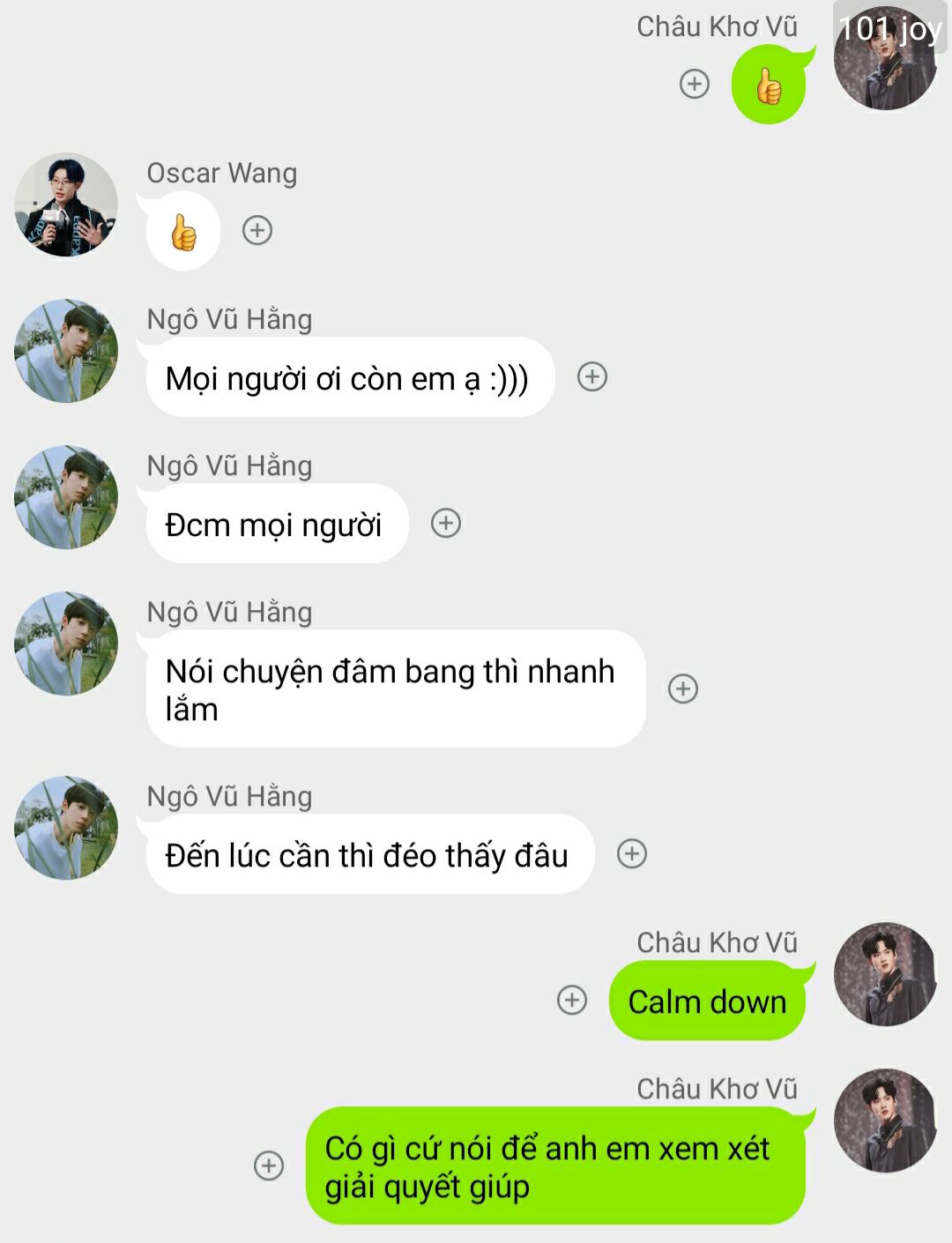The image size is (952, 1243).
Task: View Ngô Vũ Hằng's avatar beside "Mọi người ơi"
Action: click(66, 351)
